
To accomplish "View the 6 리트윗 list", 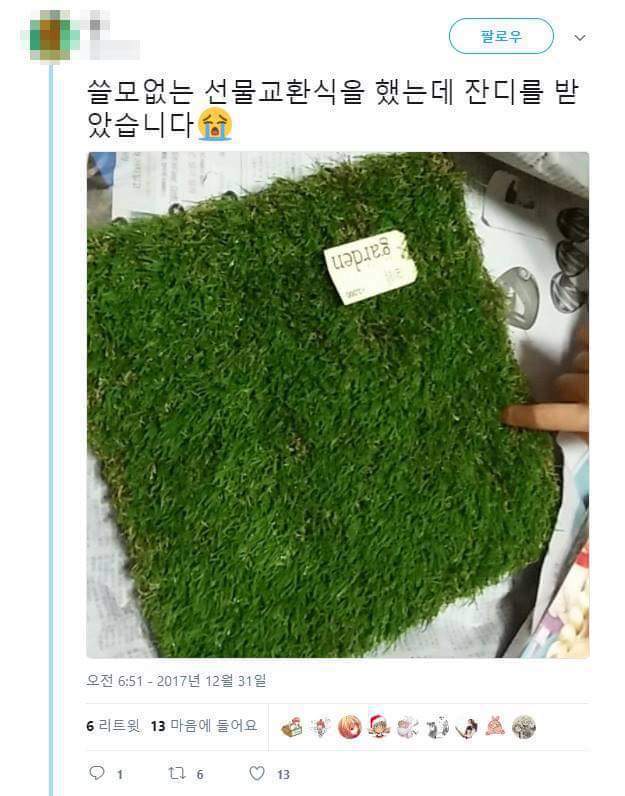I will click(x=113, y=726).
